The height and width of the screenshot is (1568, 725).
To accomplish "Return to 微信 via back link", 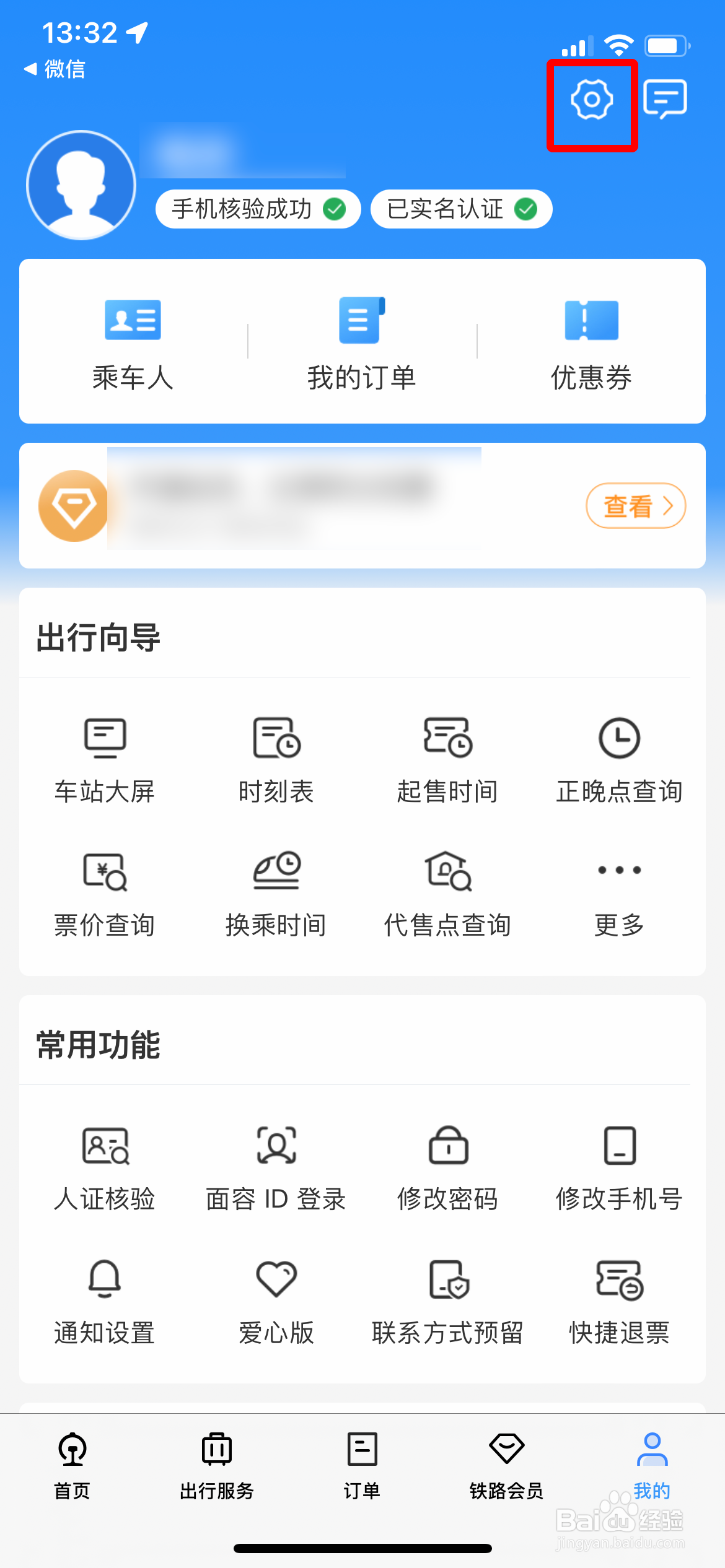I will pos(55,69).
